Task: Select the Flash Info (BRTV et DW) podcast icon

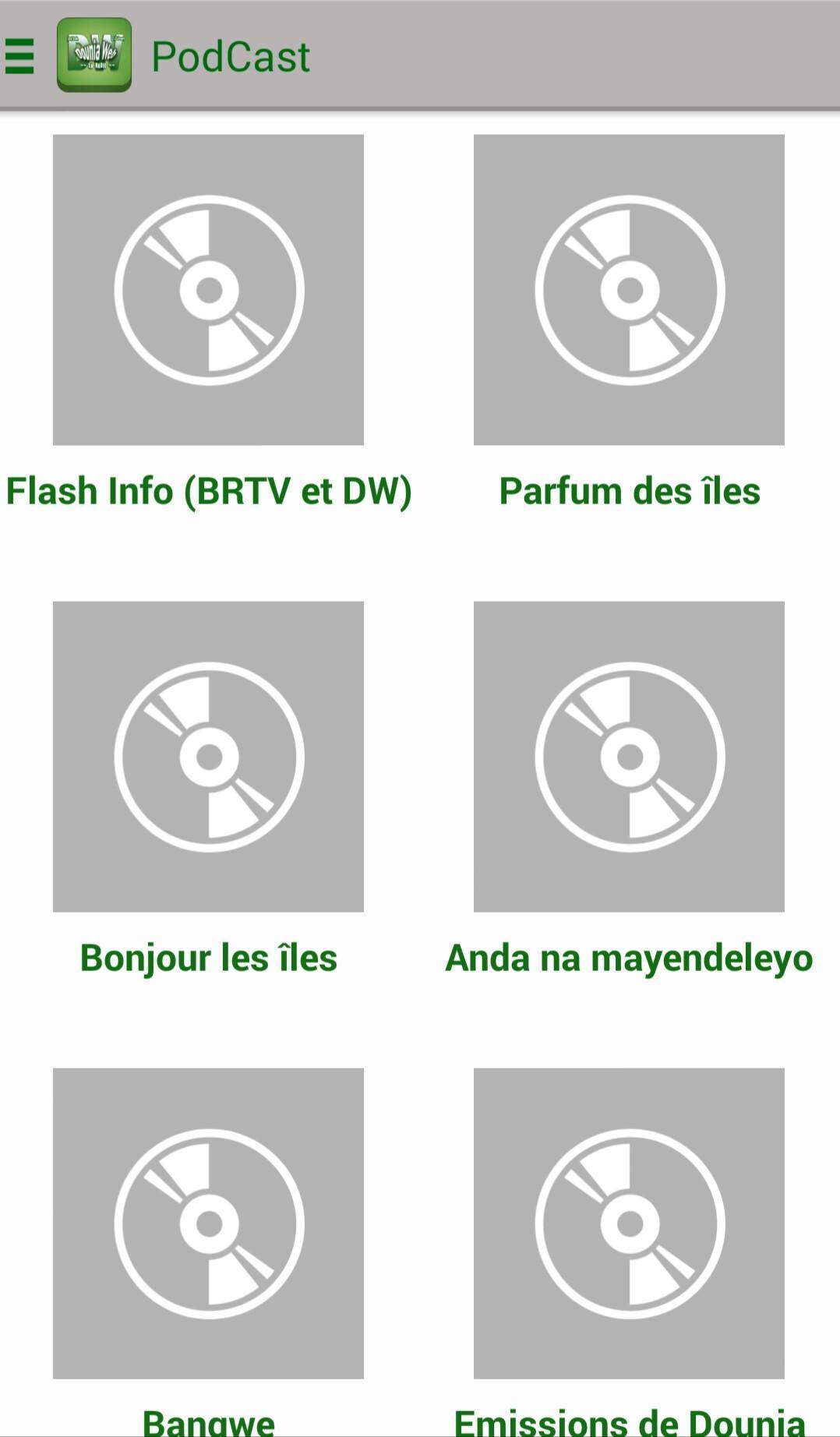Action: tap(208, 288)
